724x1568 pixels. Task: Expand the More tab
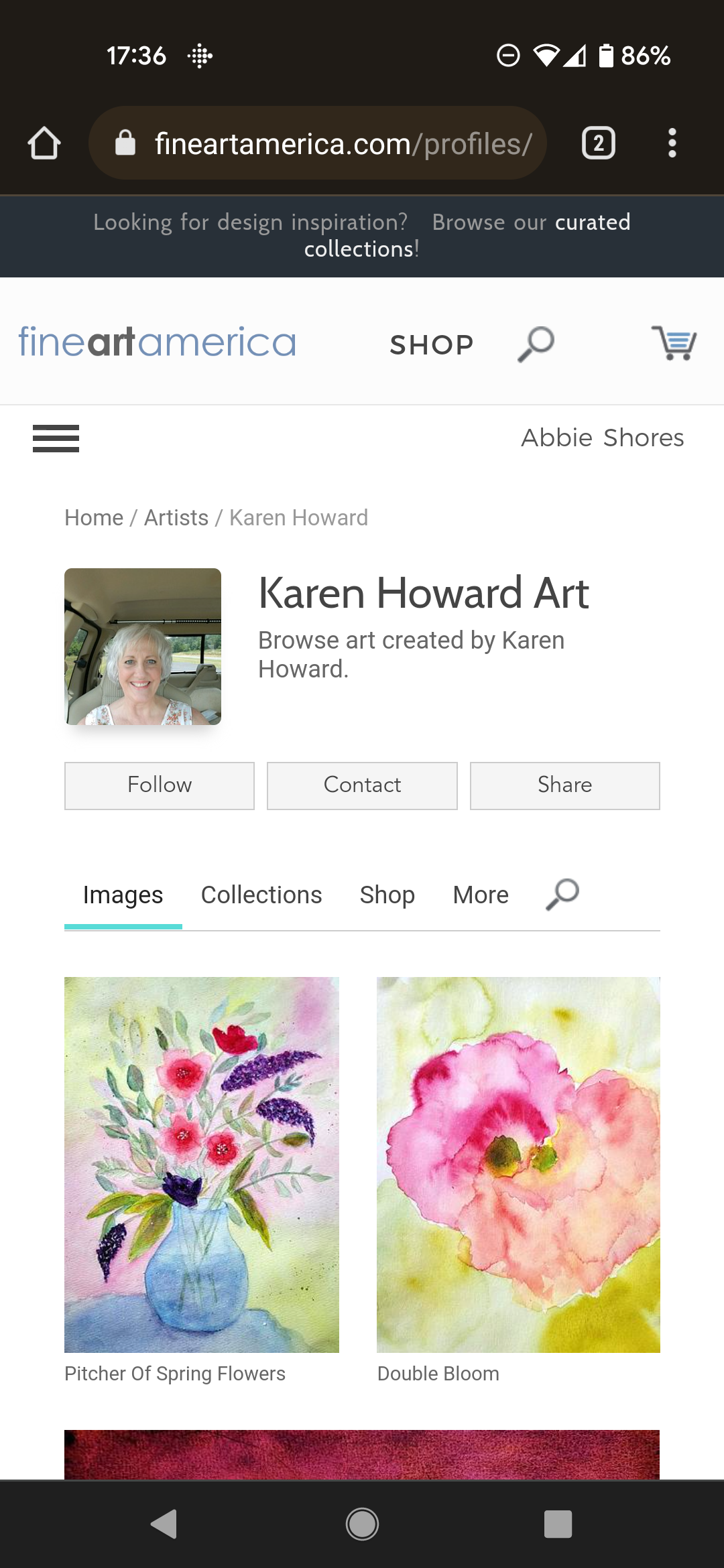(481, 895)
